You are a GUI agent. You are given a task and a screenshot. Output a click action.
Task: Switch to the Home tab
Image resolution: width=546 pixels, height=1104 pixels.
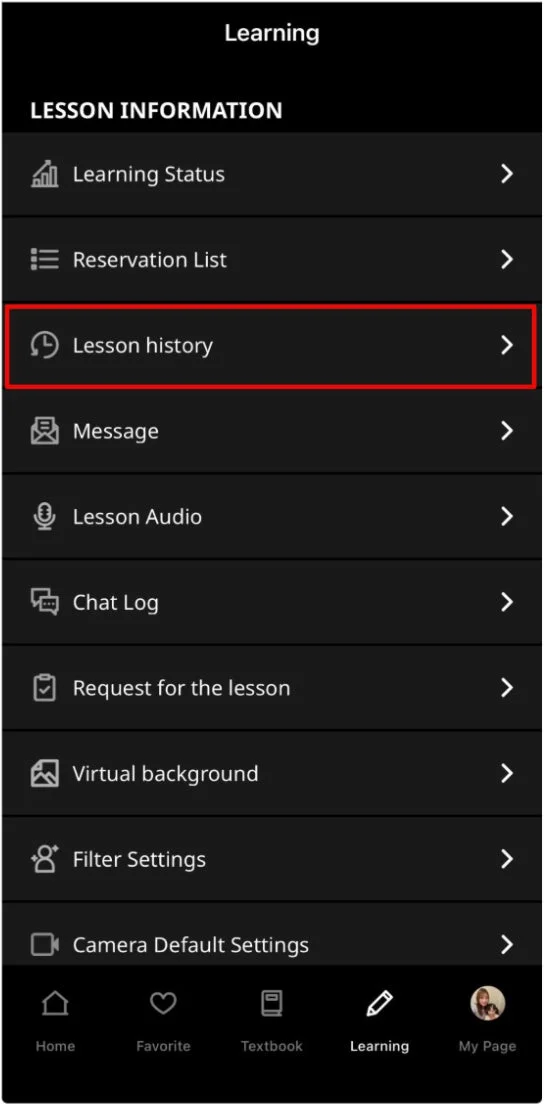[x=55, y=1019]
